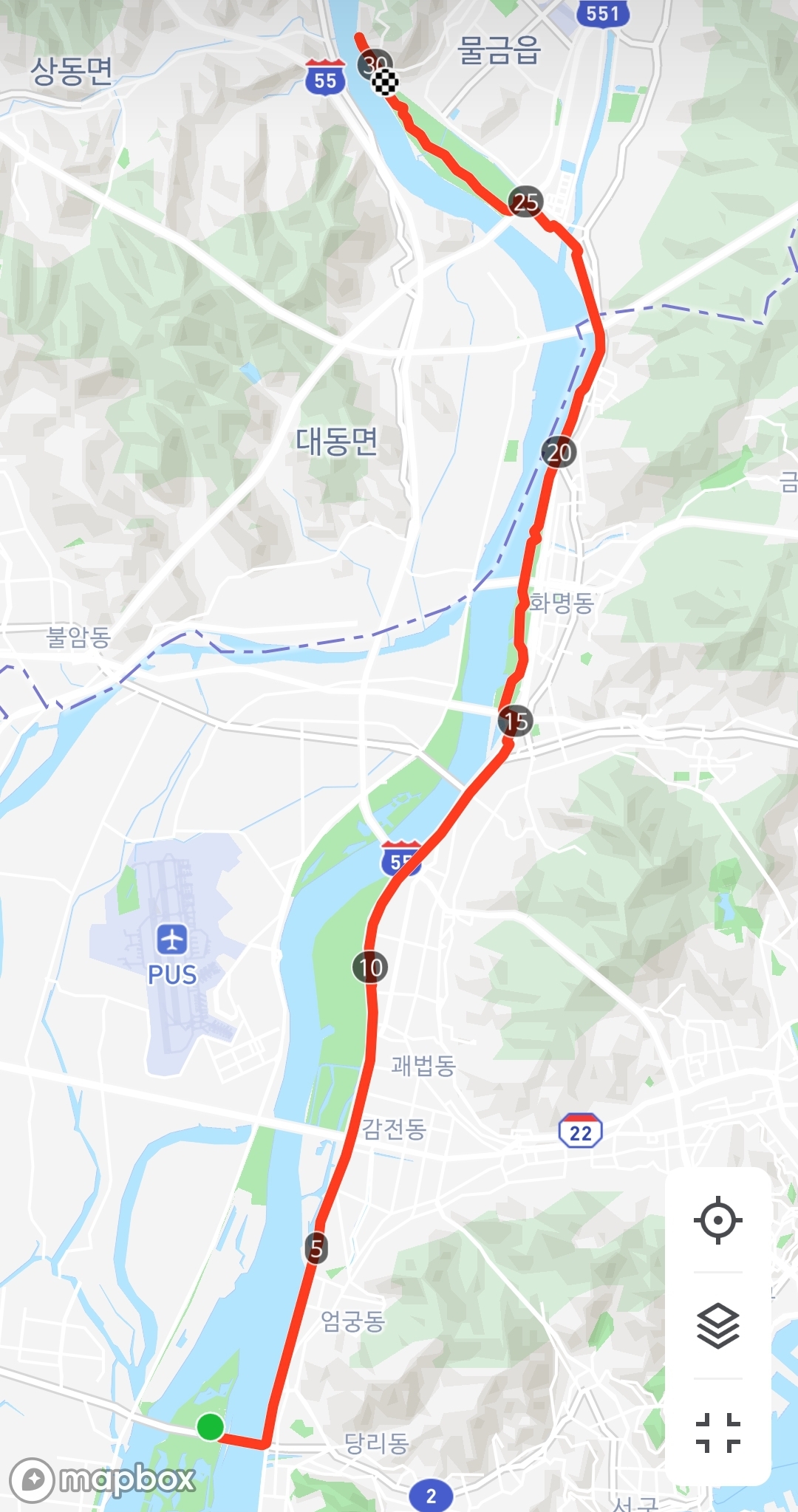Image resolution: width=798 pixels, height=1512 pixels.
Task: Open the map layers selector
Action: pyautogui.click(x=717, y=1326)
